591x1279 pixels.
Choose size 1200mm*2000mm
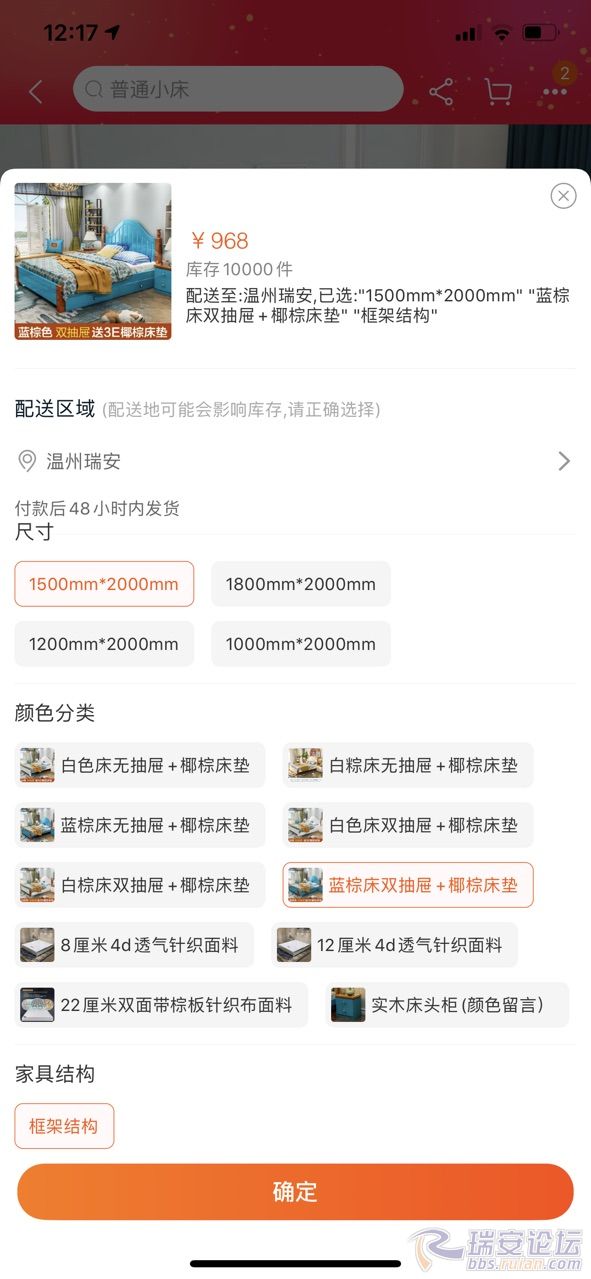104,644
